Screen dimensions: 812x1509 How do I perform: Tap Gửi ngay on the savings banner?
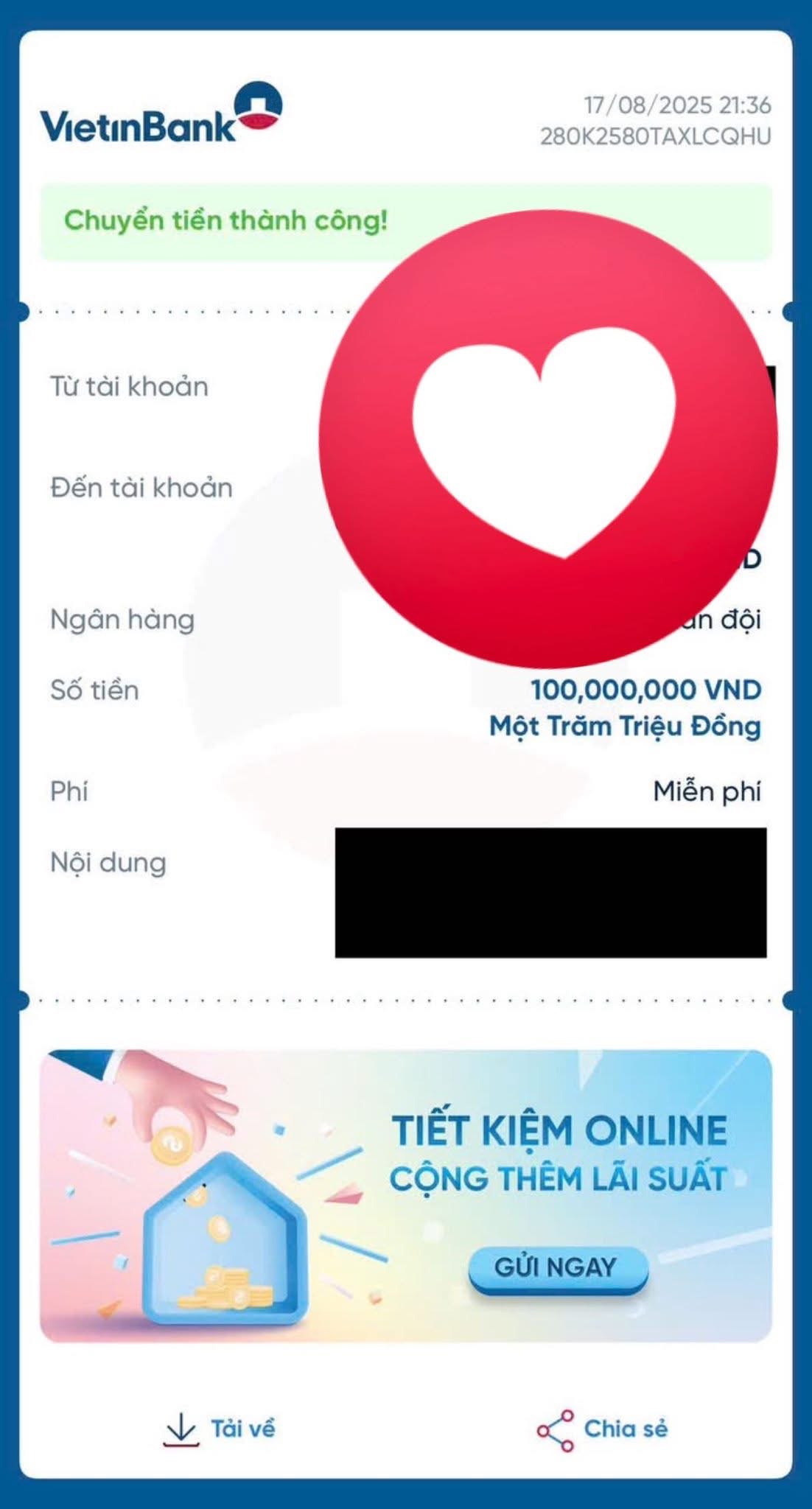pyautogui.click(x=558, y=1267)
